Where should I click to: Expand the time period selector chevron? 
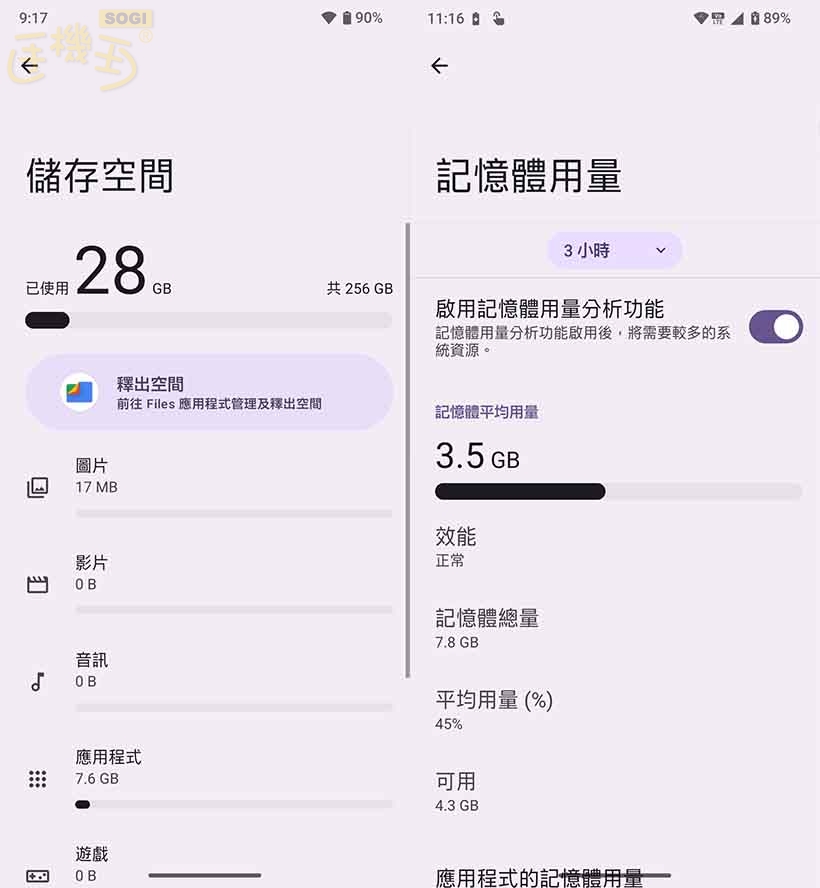[x=659, y=251]
